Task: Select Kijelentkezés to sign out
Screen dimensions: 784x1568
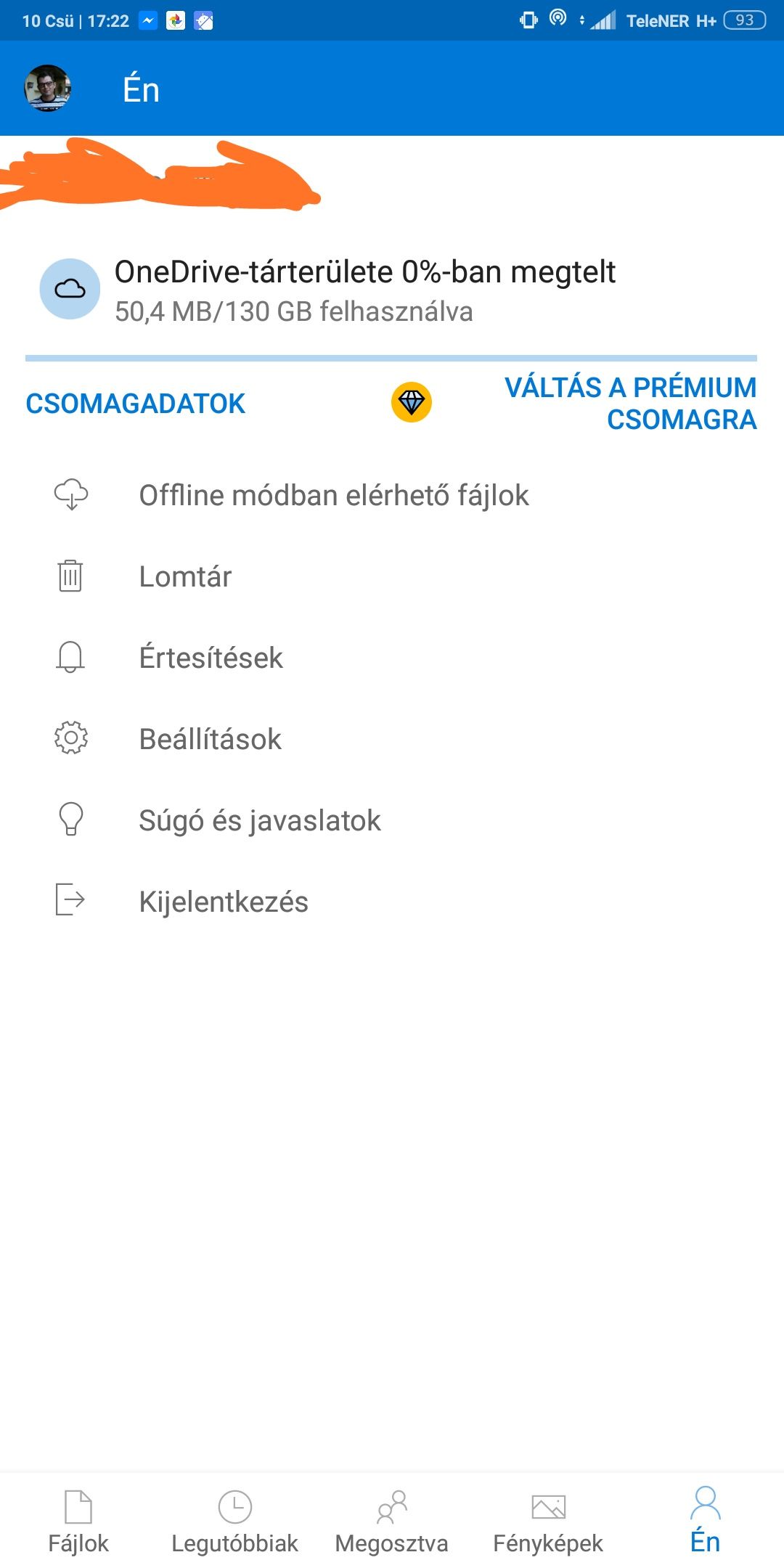Action: (392, 902)
